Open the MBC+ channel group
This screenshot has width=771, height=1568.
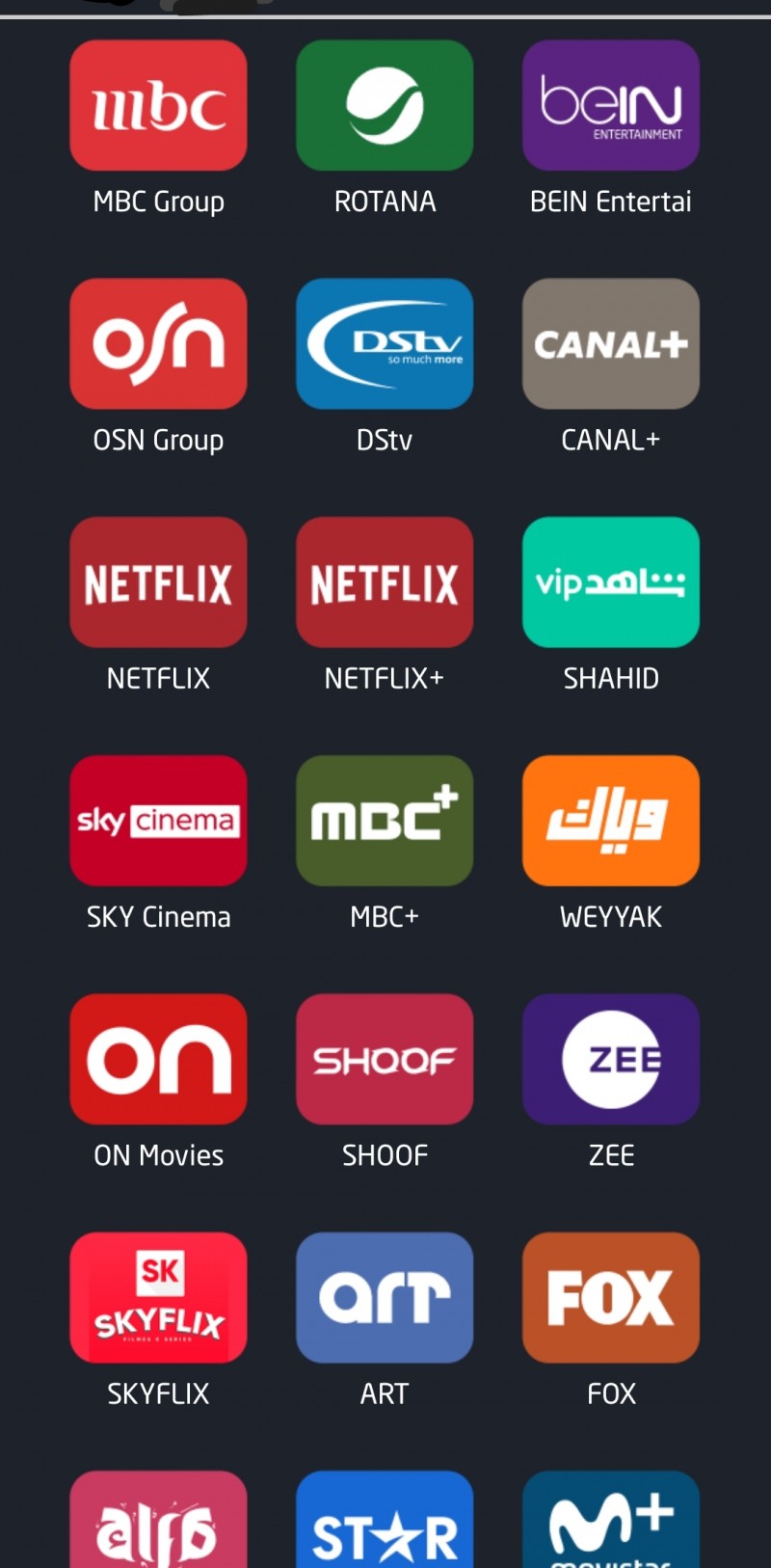tap(385, 821)
